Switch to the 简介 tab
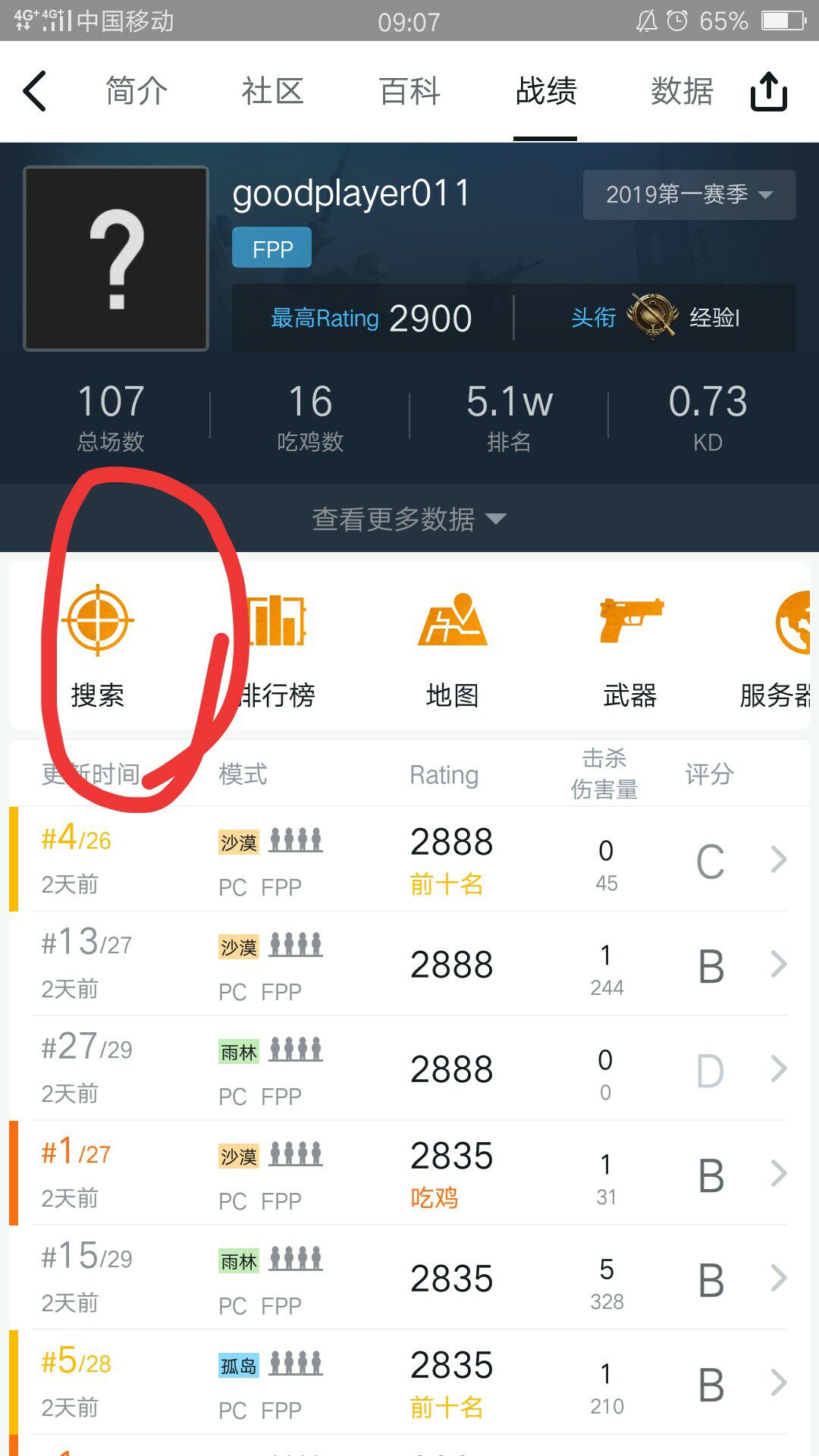The width and height of the screenshot is (819, 1456). 136,92
